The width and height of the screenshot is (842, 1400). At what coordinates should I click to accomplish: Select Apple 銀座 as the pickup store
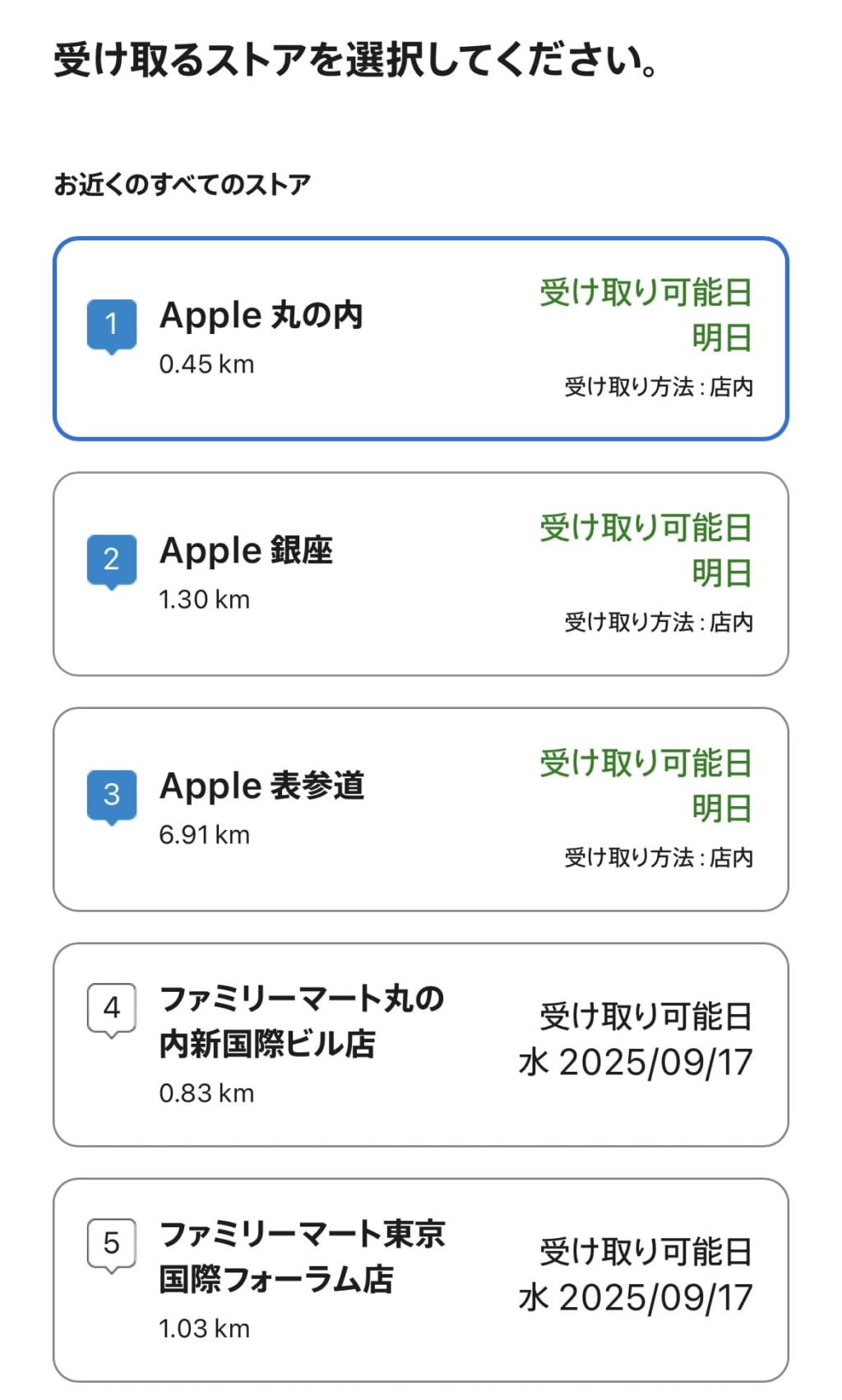(x=421, y=572)
